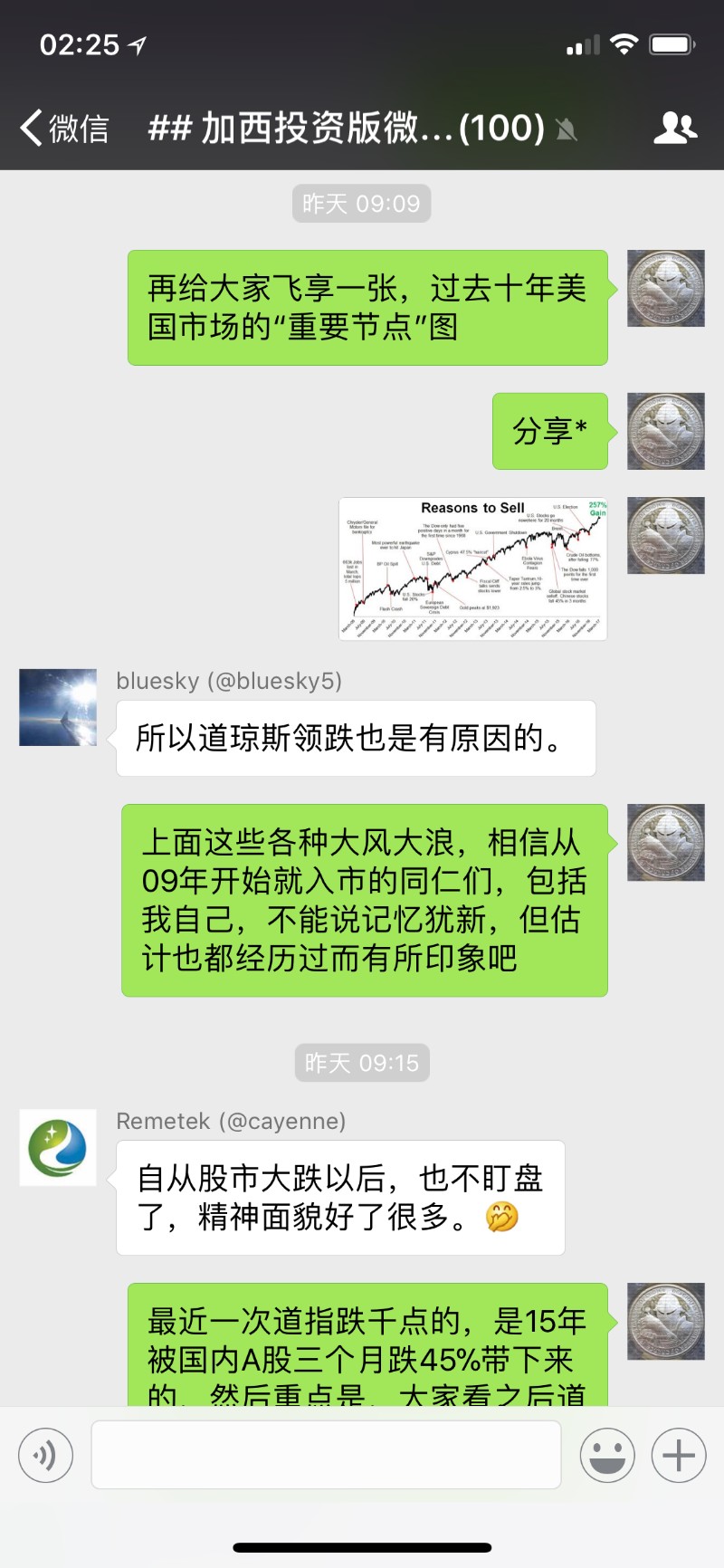Open the plus attachments menu
724x1568 pixels.
[679, 1455]
